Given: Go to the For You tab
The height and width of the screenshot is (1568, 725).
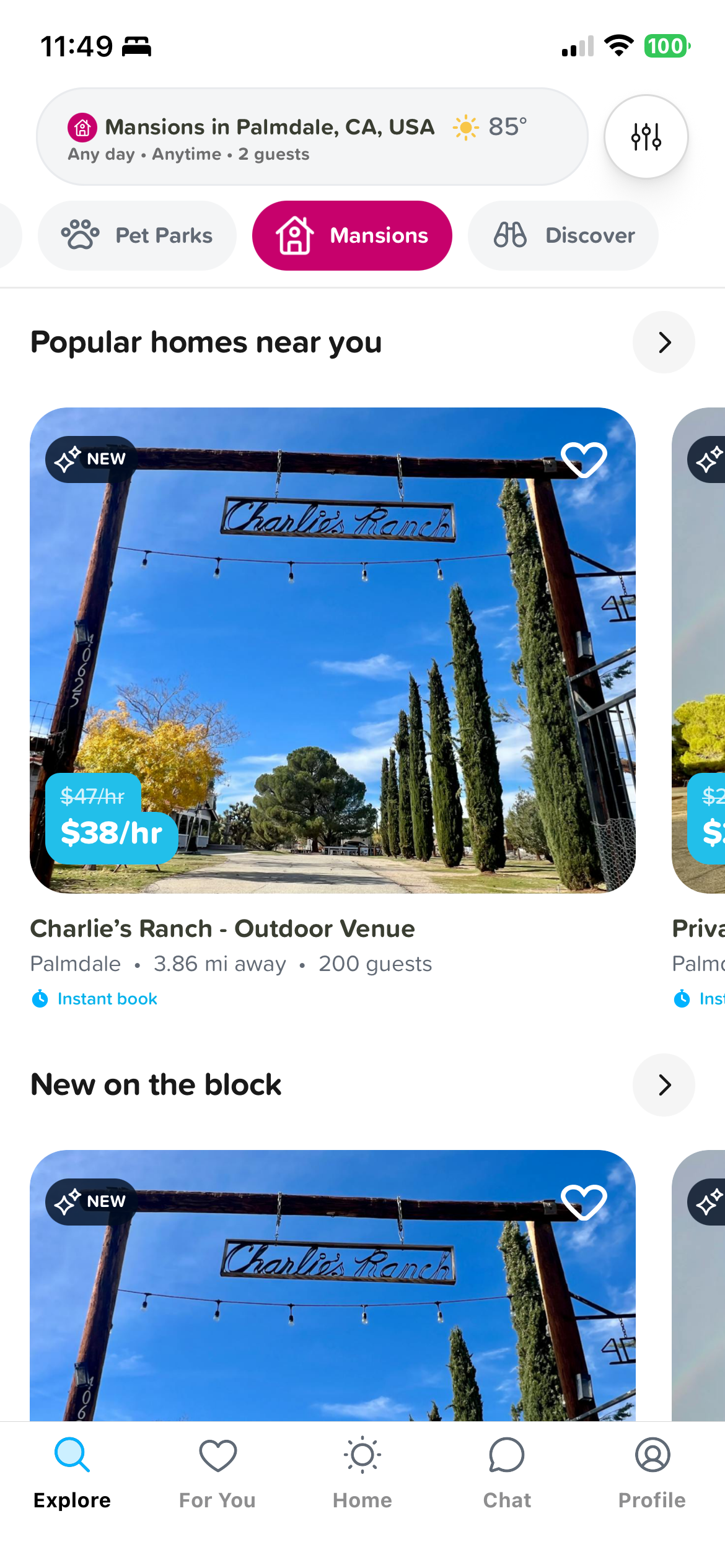Looking at the screenshot, I should [x=217, y=1473].
